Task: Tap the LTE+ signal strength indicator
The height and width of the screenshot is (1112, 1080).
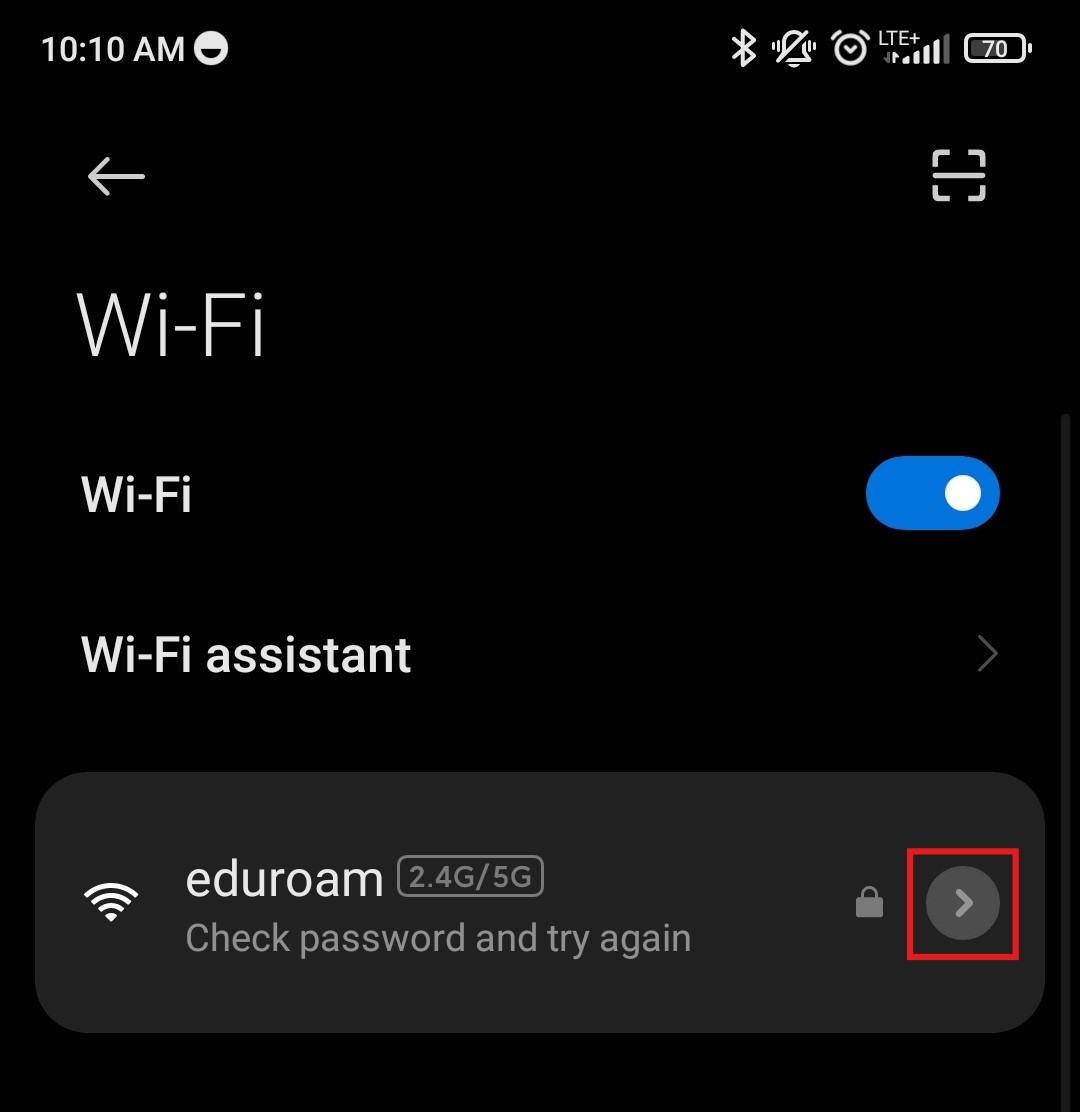Action: (x=916, y=47)
